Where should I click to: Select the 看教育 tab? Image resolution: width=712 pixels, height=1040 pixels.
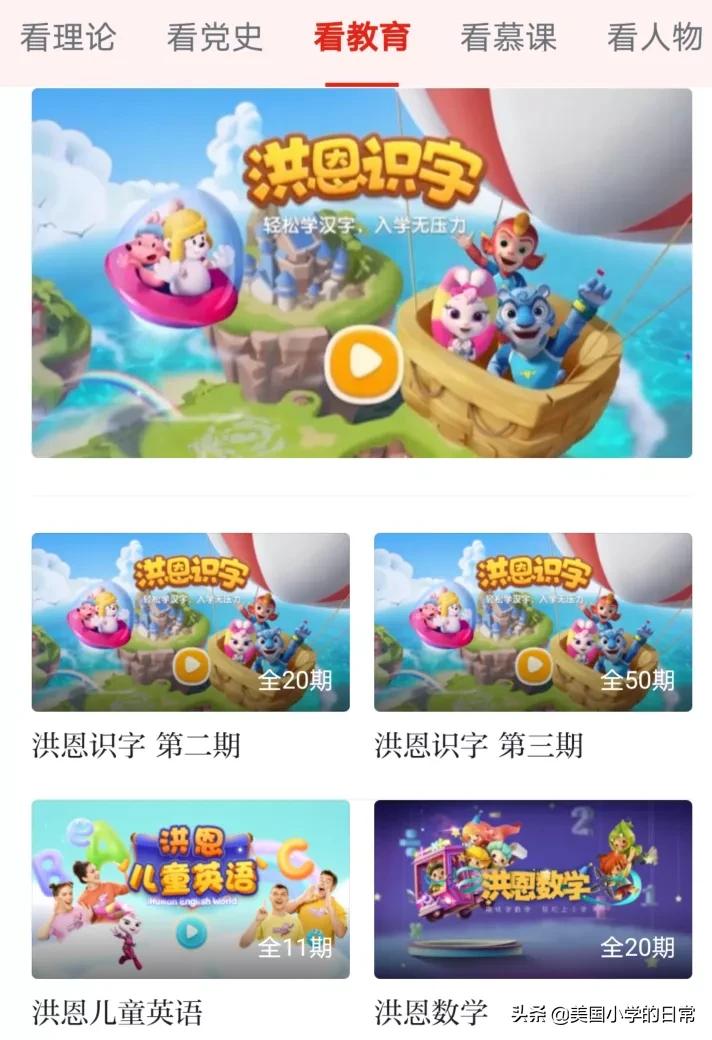[x=362, y=38]
